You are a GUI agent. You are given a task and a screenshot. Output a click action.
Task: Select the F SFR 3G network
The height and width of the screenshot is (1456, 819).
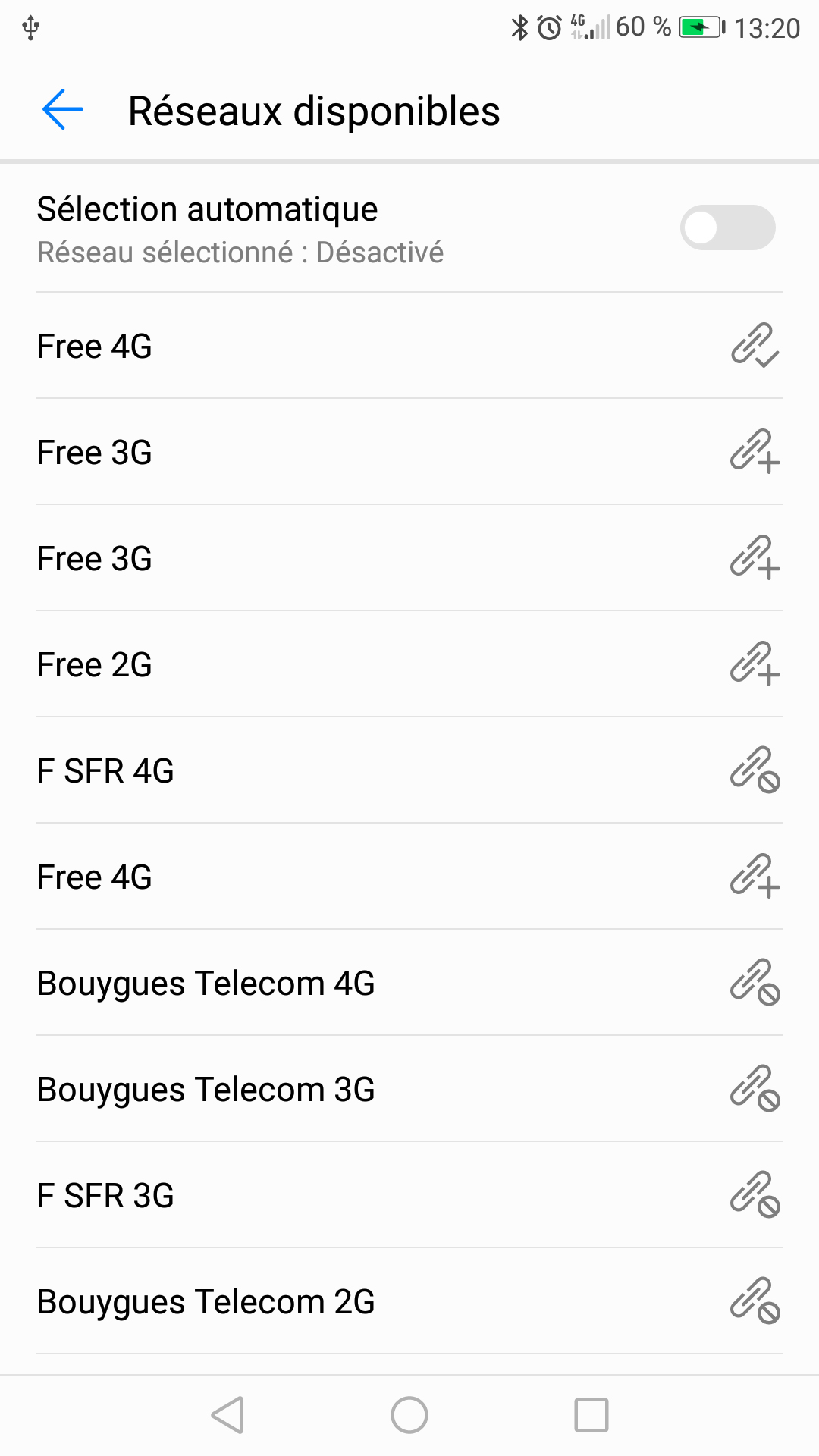point(409,1195)
